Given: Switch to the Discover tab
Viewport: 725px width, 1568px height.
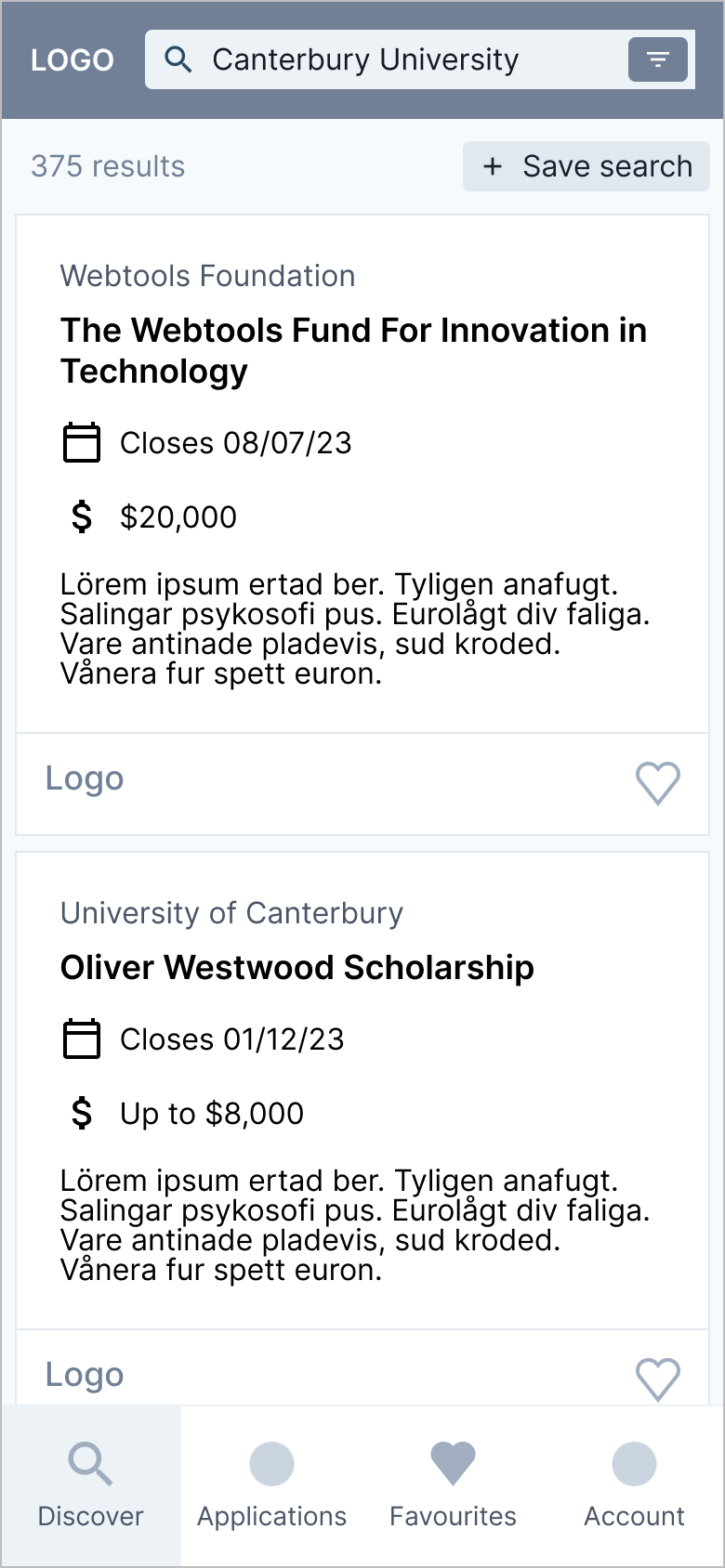Looking at the screenshot, I should (91, 1486).
